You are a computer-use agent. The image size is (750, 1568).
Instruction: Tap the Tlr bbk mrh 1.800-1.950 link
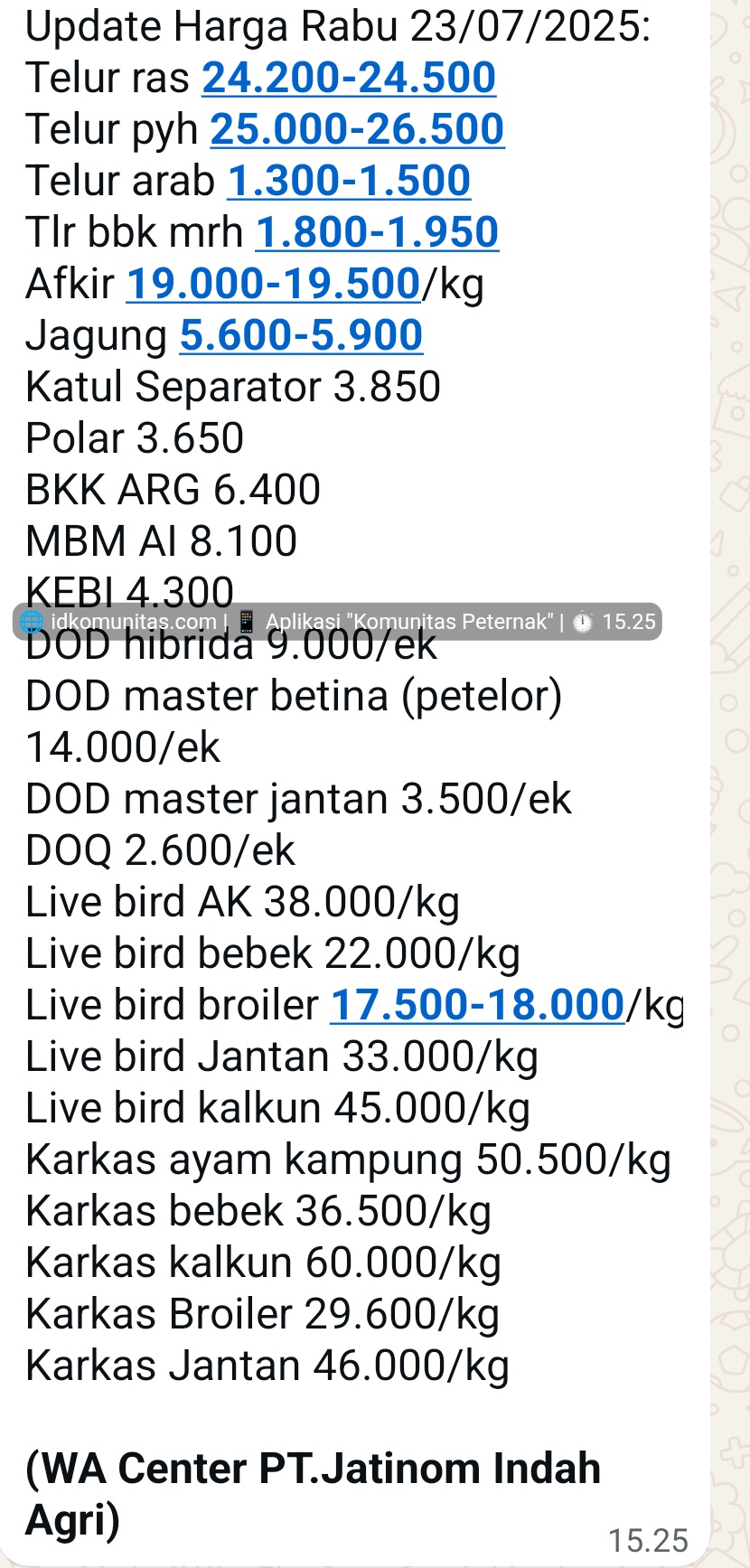pos(377,232)
